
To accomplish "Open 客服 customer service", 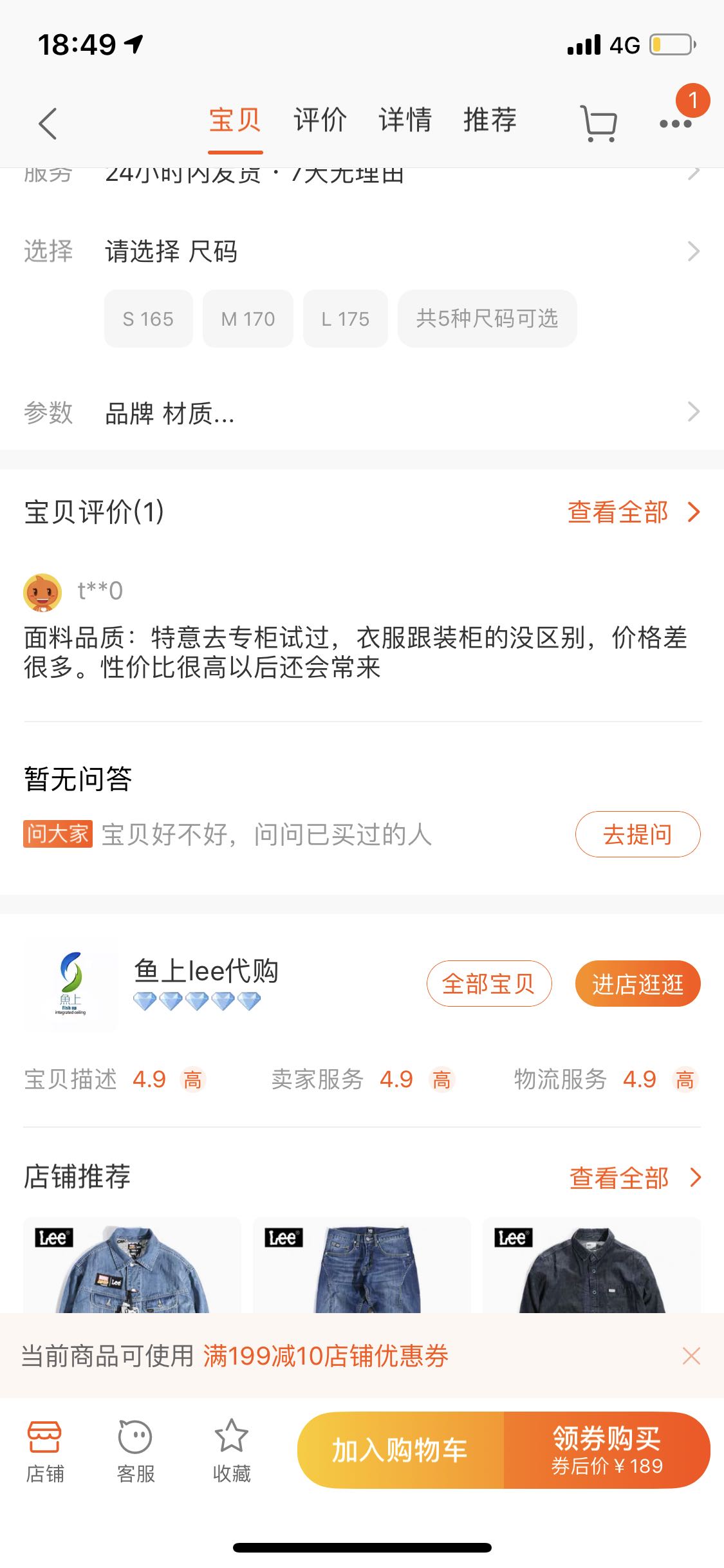I will 135,1451.
